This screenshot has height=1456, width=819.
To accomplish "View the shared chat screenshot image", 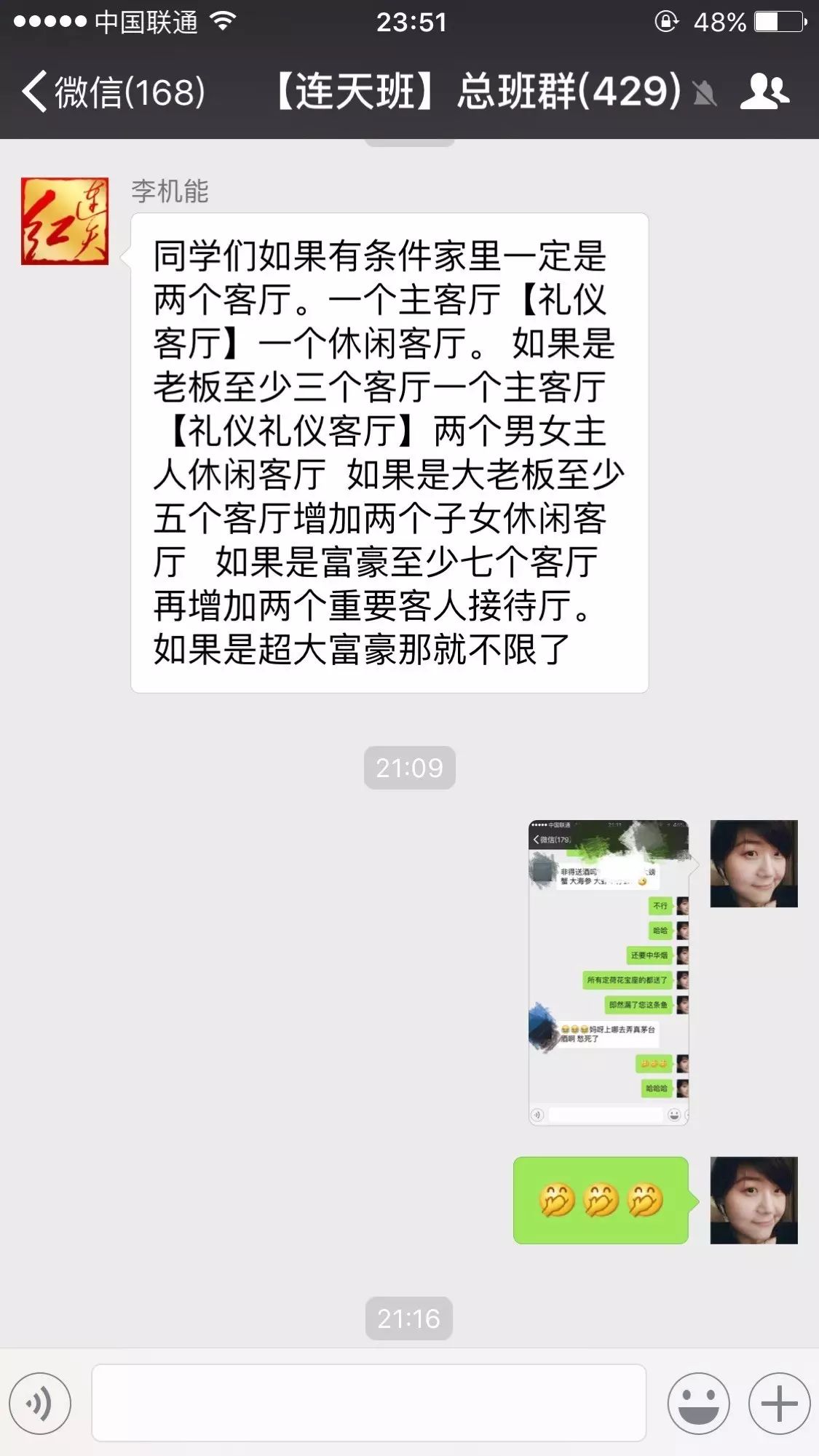I will coord(609,973).
